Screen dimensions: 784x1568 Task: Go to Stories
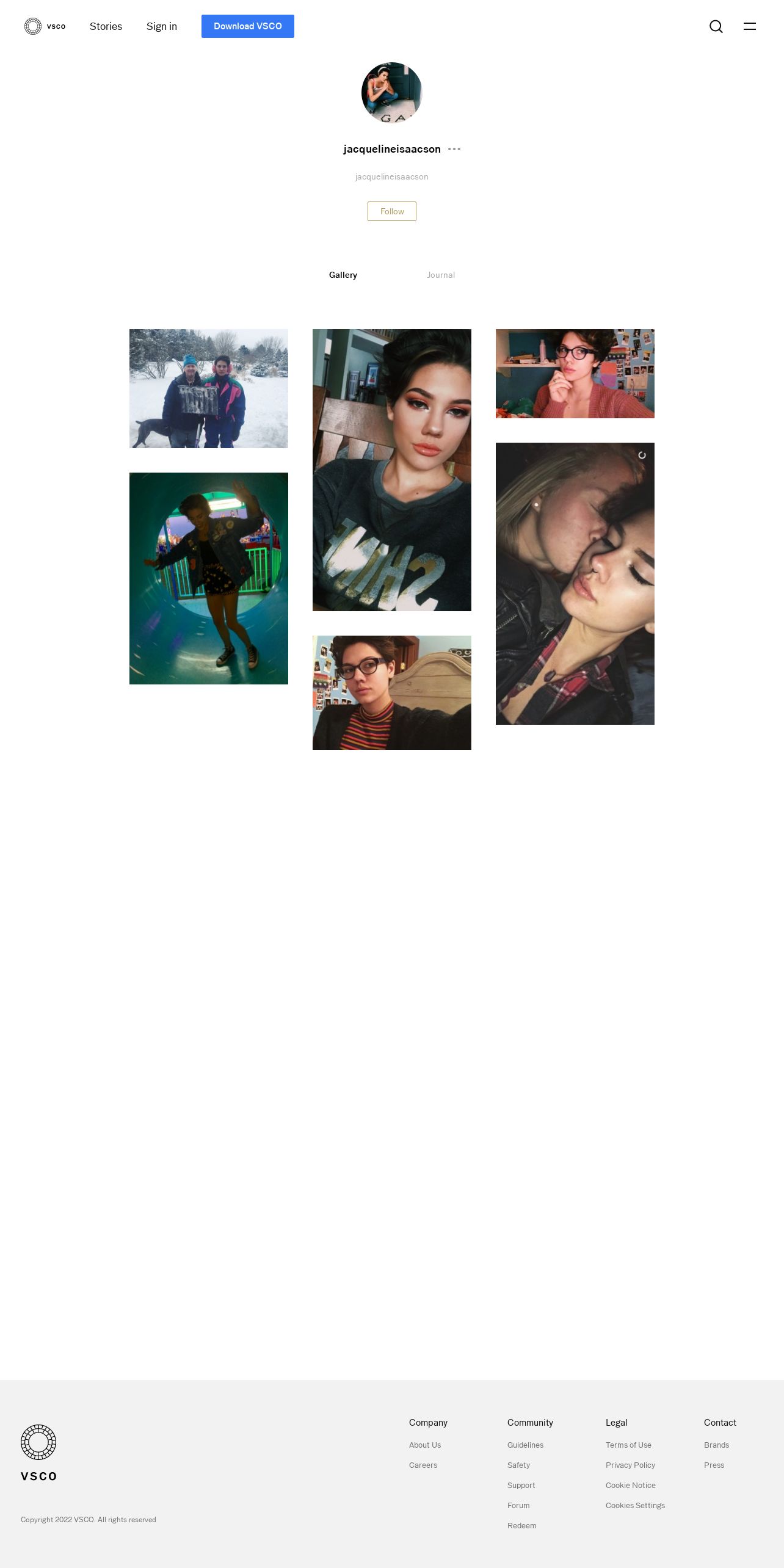coord(106,26)
